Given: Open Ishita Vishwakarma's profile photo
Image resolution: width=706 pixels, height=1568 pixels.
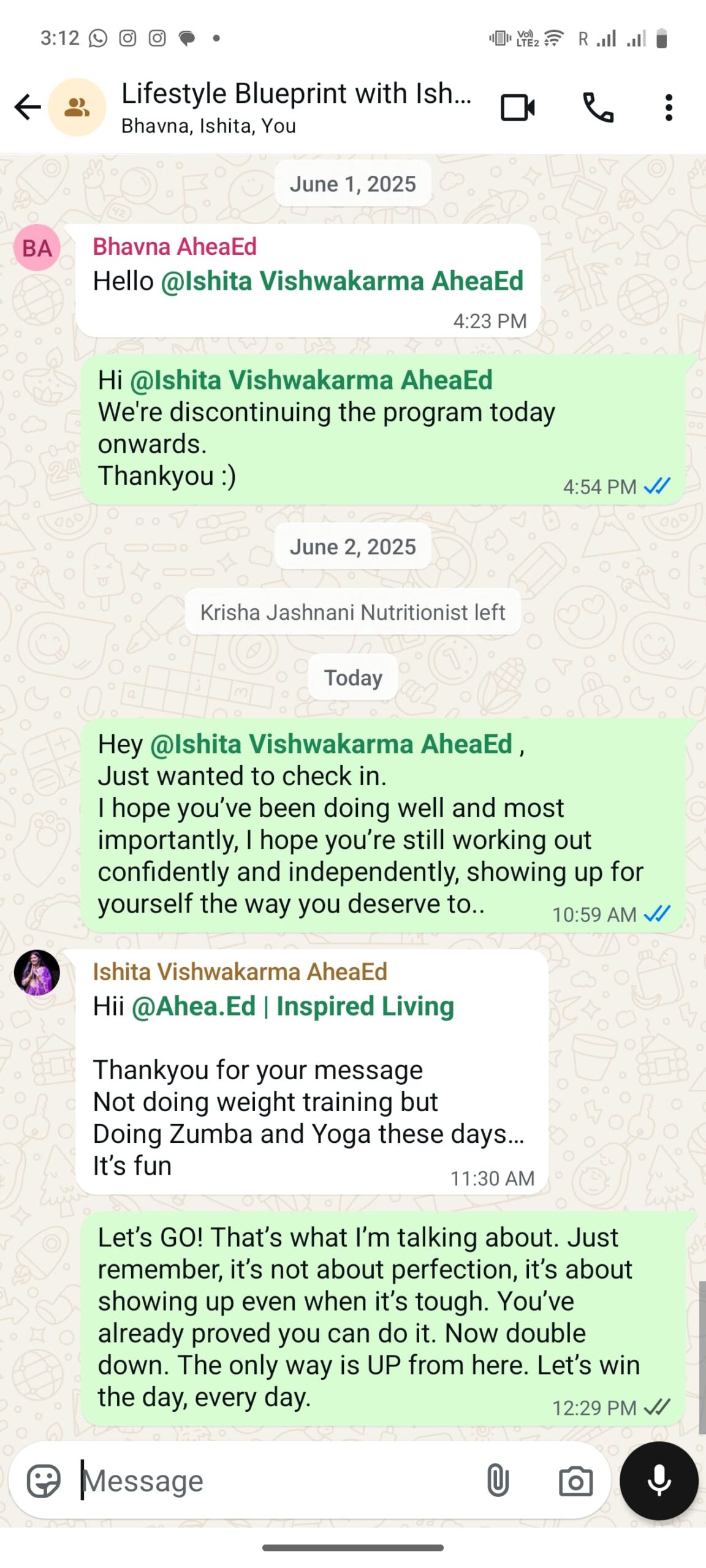Looking at the screenshot, I should [37, 974].
